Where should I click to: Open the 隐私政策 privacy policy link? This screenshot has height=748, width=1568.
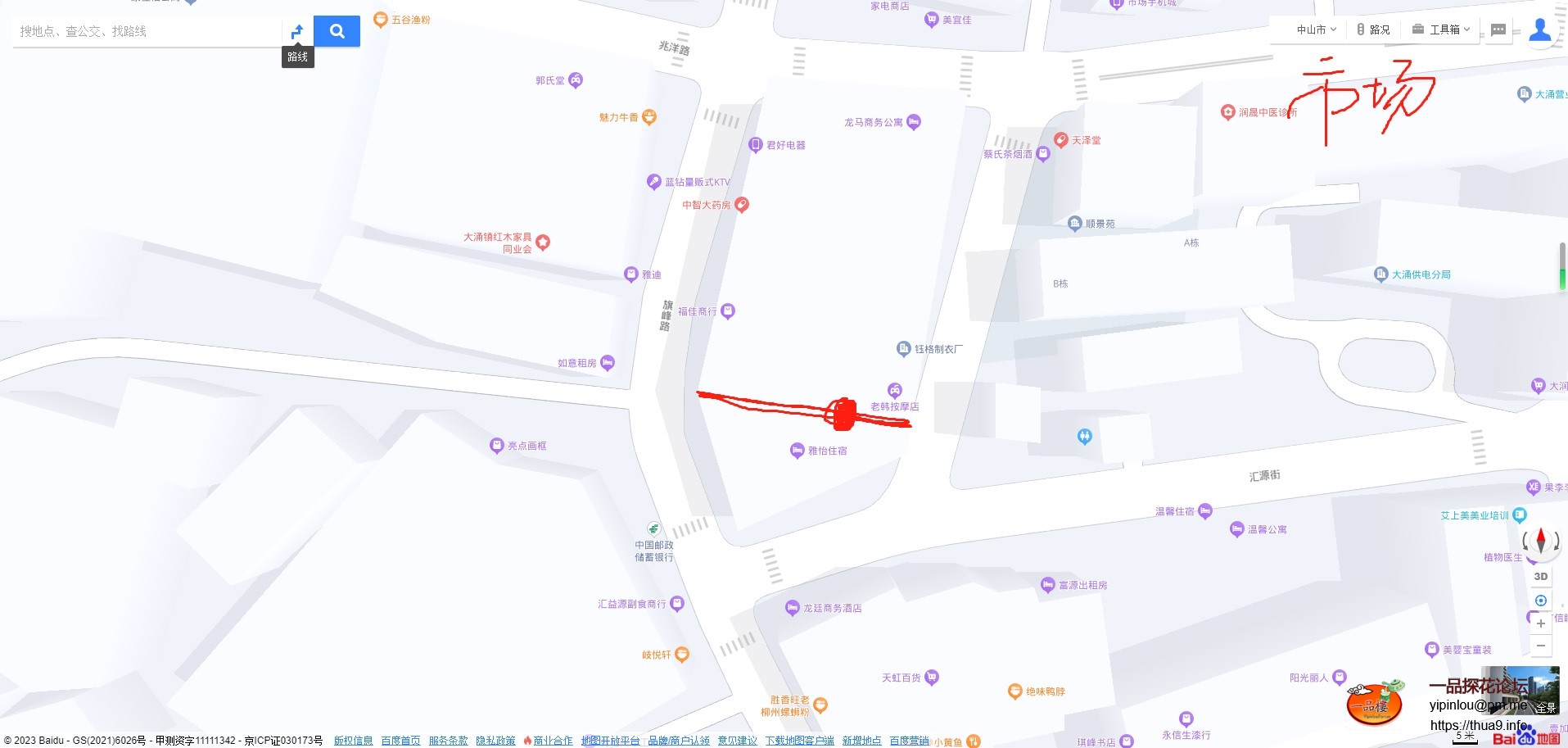(x=495, y=741)
